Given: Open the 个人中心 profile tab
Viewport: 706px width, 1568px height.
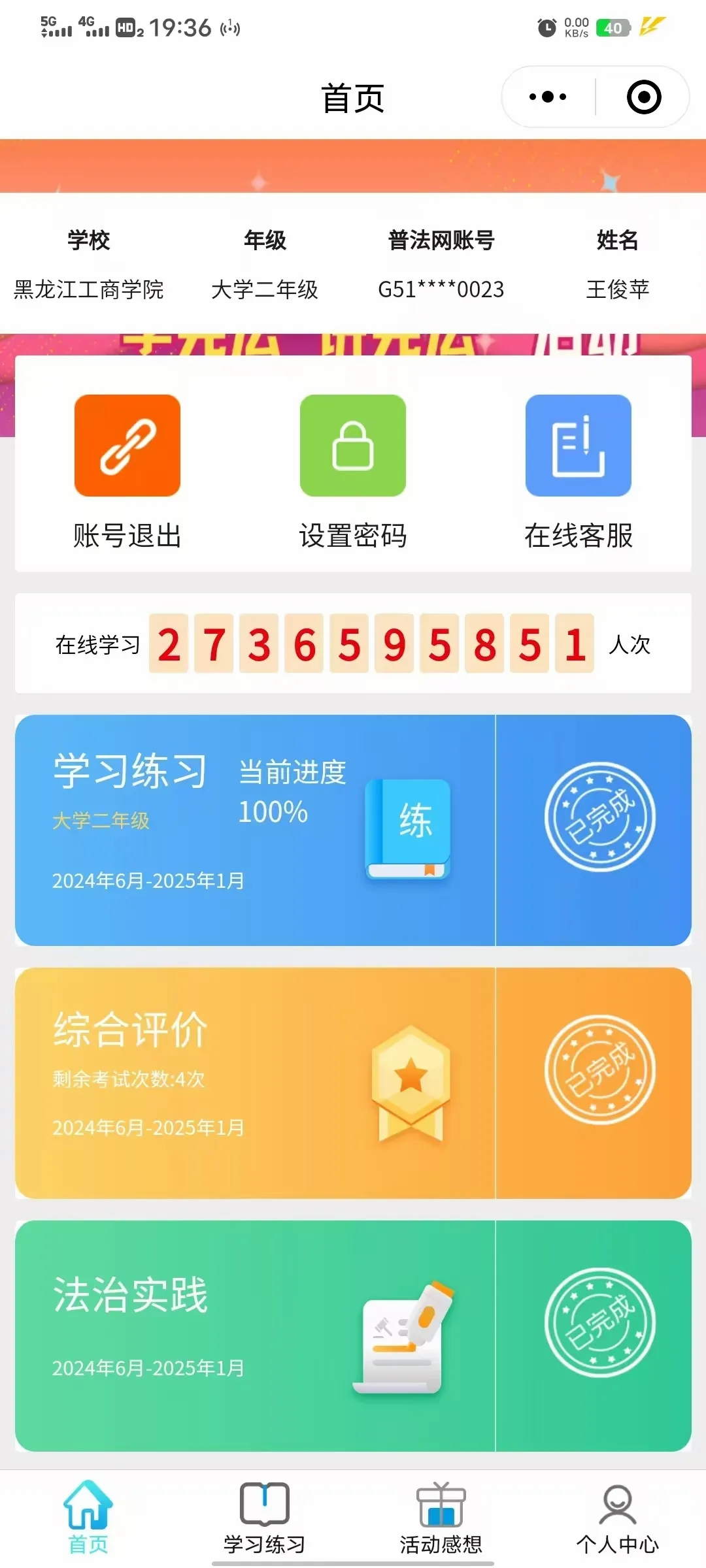Looking at the screenshot, I should click(617, 1517).
